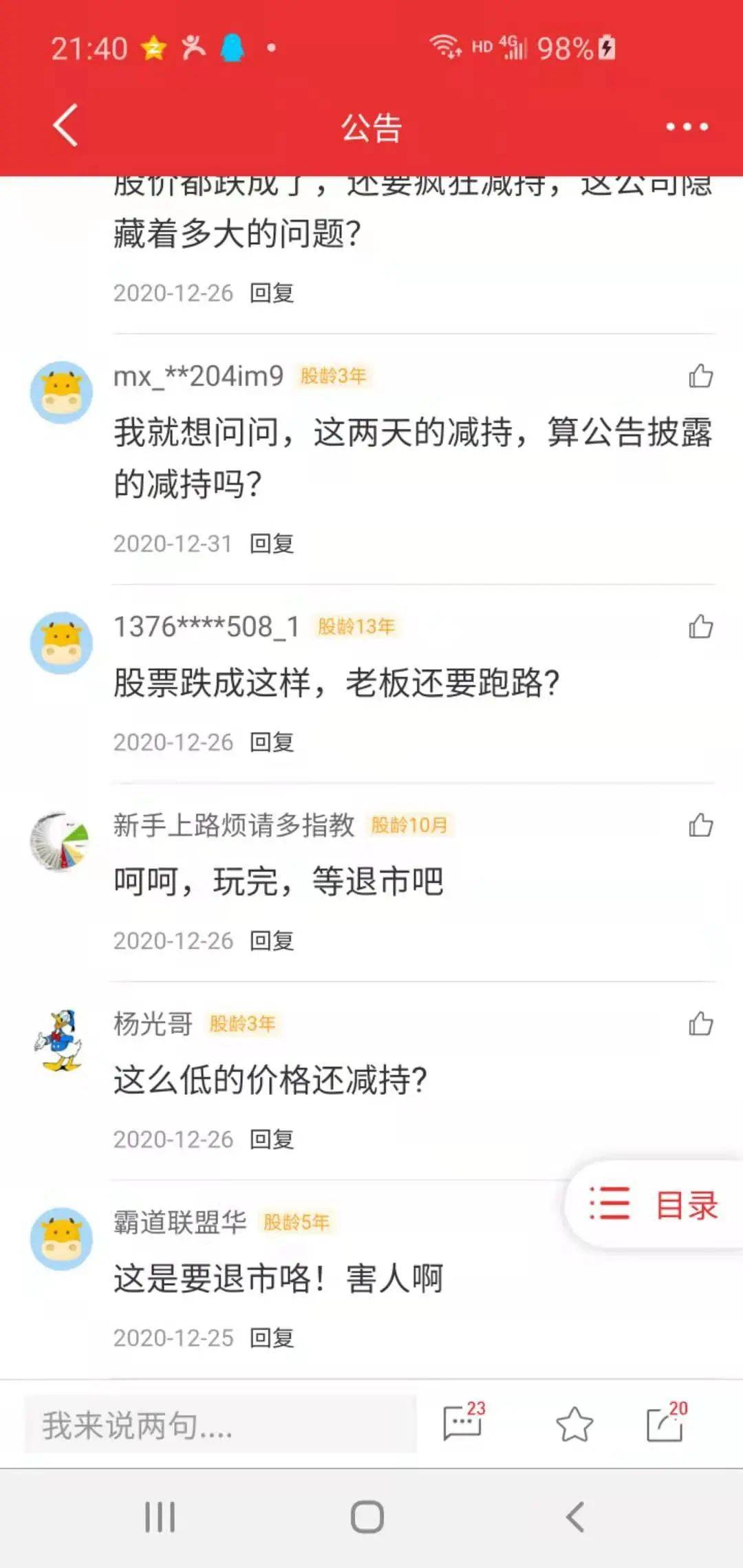Like the comment by 1376****508_1
The image size is (743, 1568).
click(x=700, y=627)
